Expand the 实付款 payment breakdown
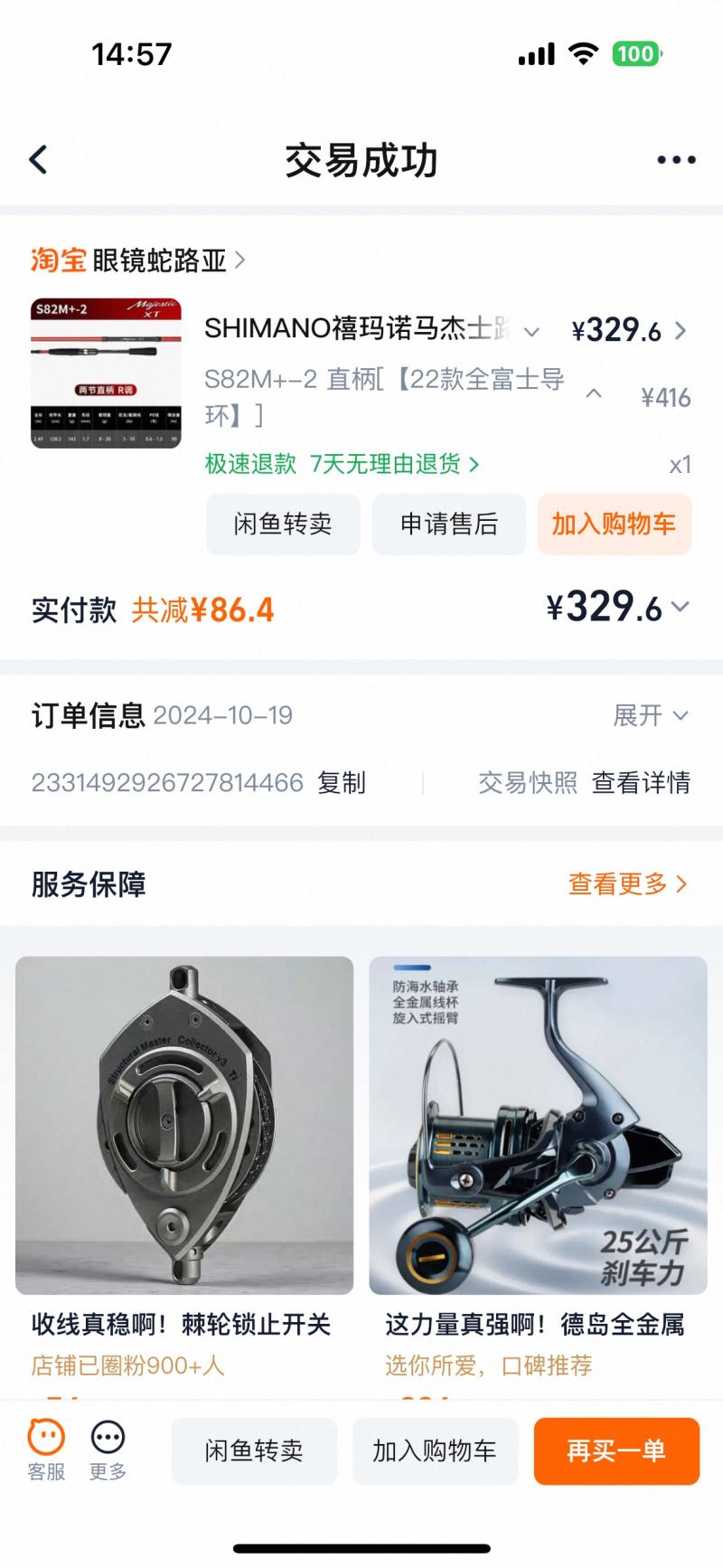This screenshot has height=1568, width=723. (x=681, y=608)
